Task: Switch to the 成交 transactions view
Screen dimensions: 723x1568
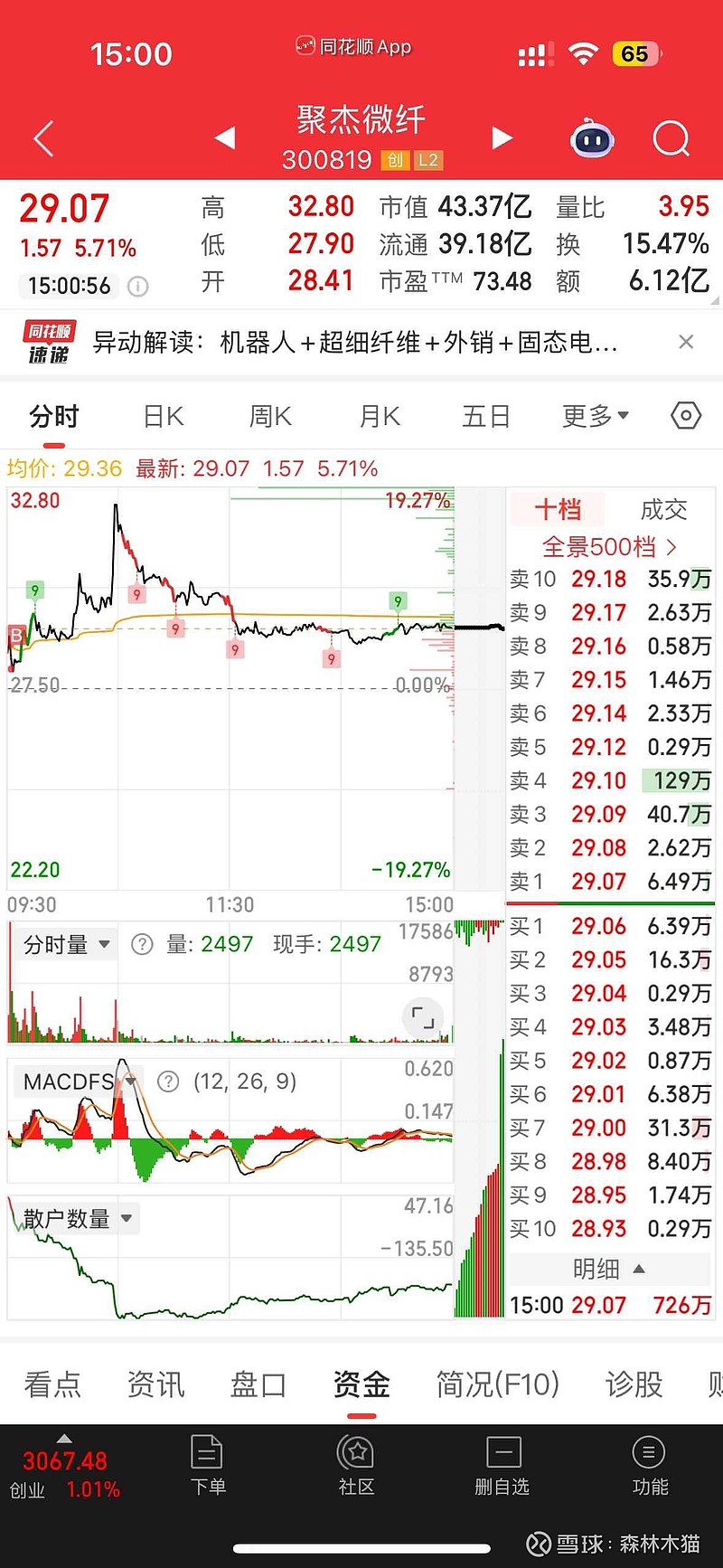Action: point(664,509)
